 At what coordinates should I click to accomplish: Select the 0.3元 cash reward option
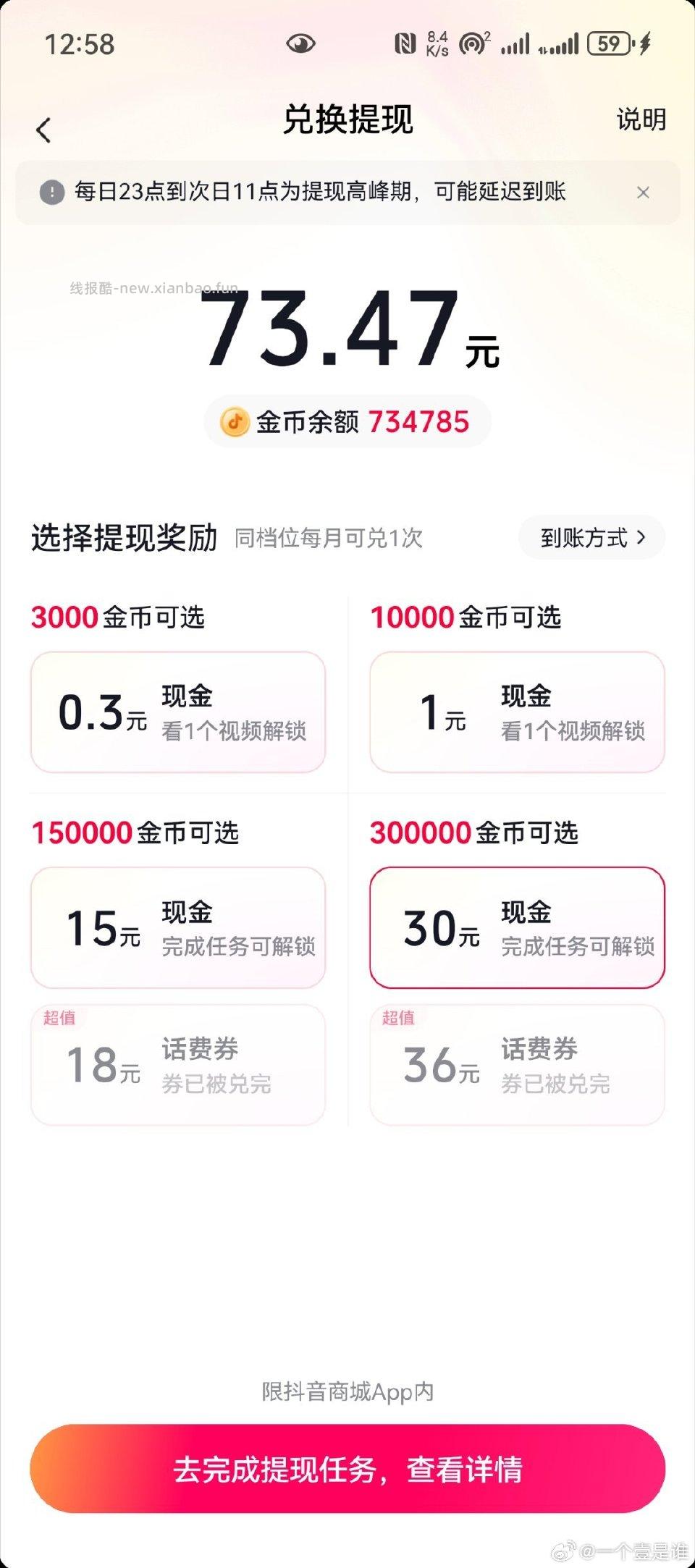178,712
